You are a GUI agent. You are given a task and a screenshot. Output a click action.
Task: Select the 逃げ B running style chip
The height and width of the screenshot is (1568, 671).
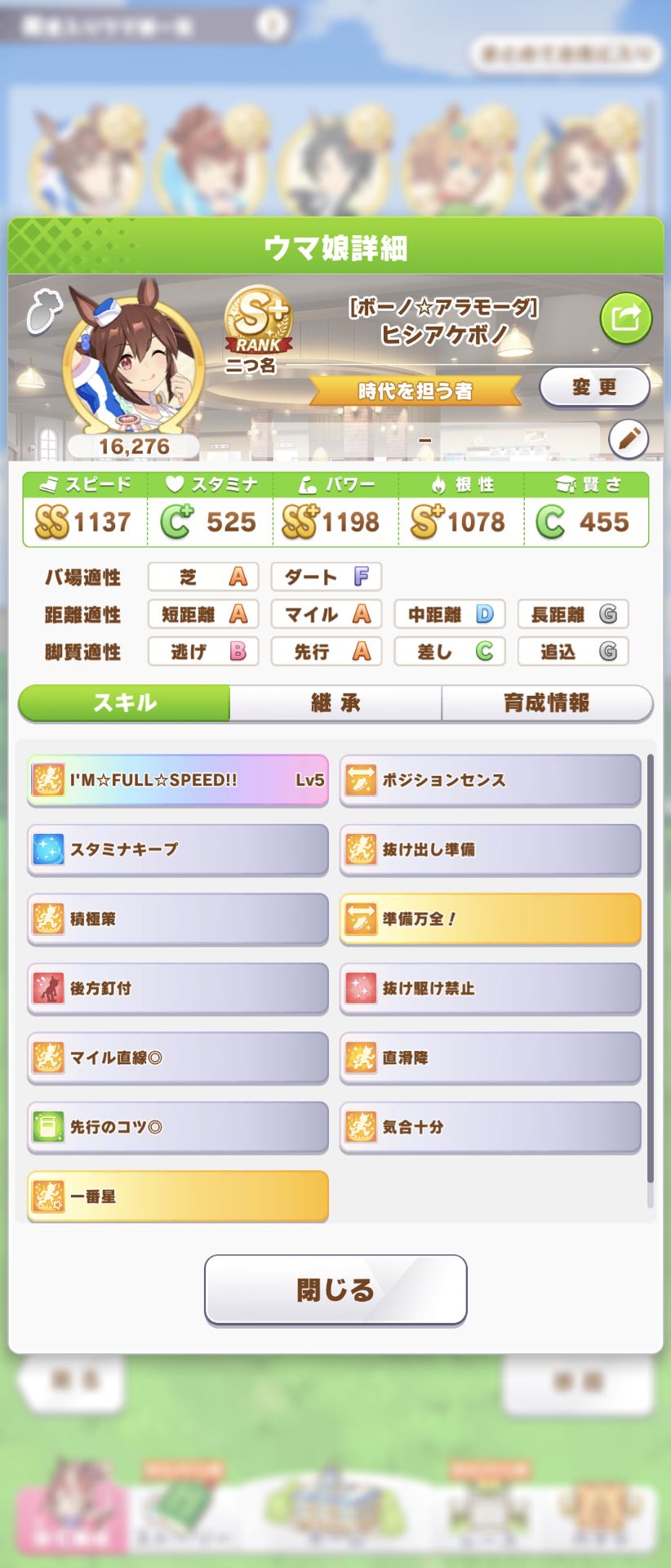tap(202, 652)
